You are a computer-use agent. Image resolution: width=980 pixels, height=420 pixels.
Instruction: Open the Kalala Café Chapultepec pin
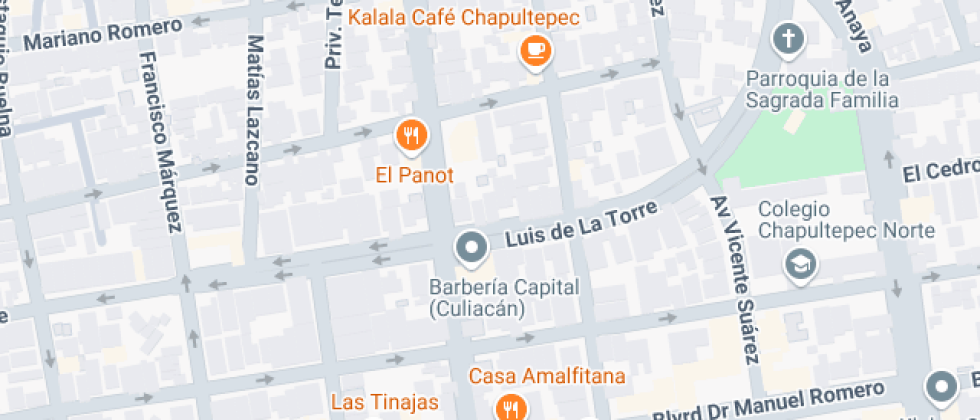pyautogui.click(x=536, y=51)
